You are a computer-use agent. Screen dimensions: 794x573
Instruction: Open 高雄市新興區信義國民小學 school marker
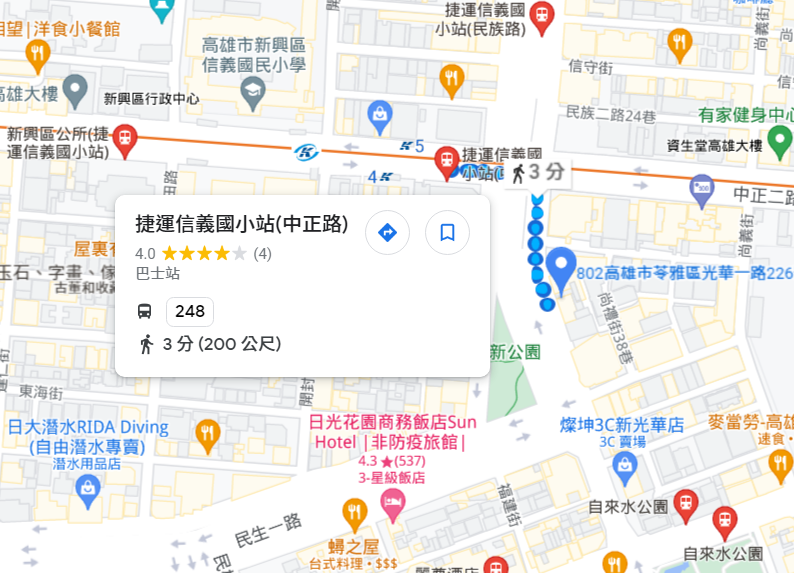(252, 95)
